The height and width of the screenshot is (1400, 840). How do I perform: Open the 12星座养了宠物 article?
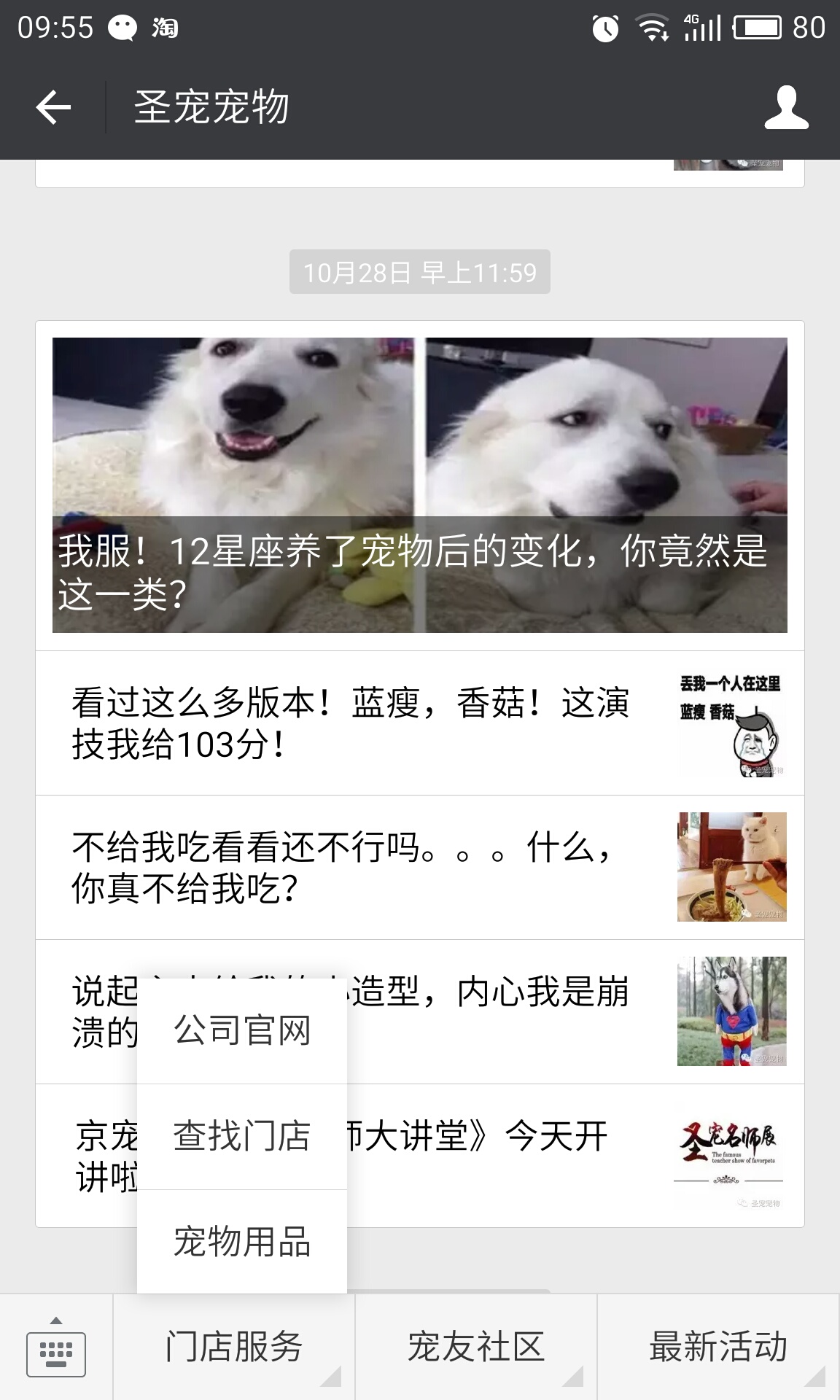tap(419, 485)
